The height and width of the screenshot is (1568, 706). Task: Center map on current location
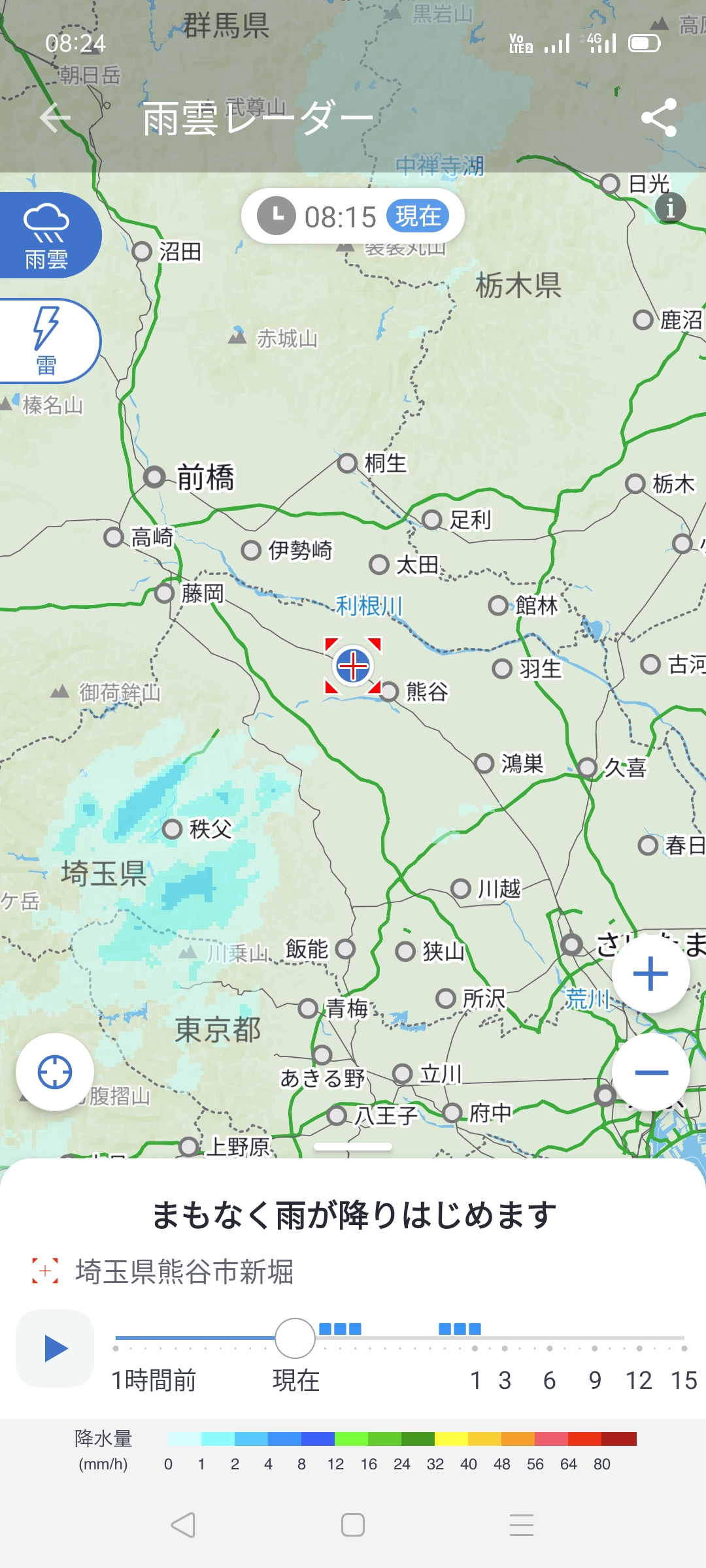tap(55, 1072)
